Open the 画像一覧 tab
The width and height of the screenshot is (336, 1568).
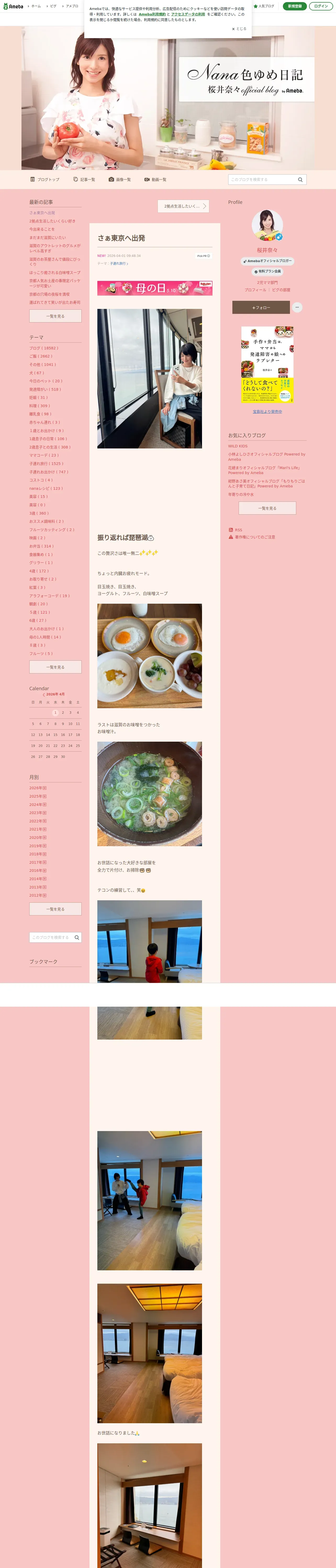[120, 180]
